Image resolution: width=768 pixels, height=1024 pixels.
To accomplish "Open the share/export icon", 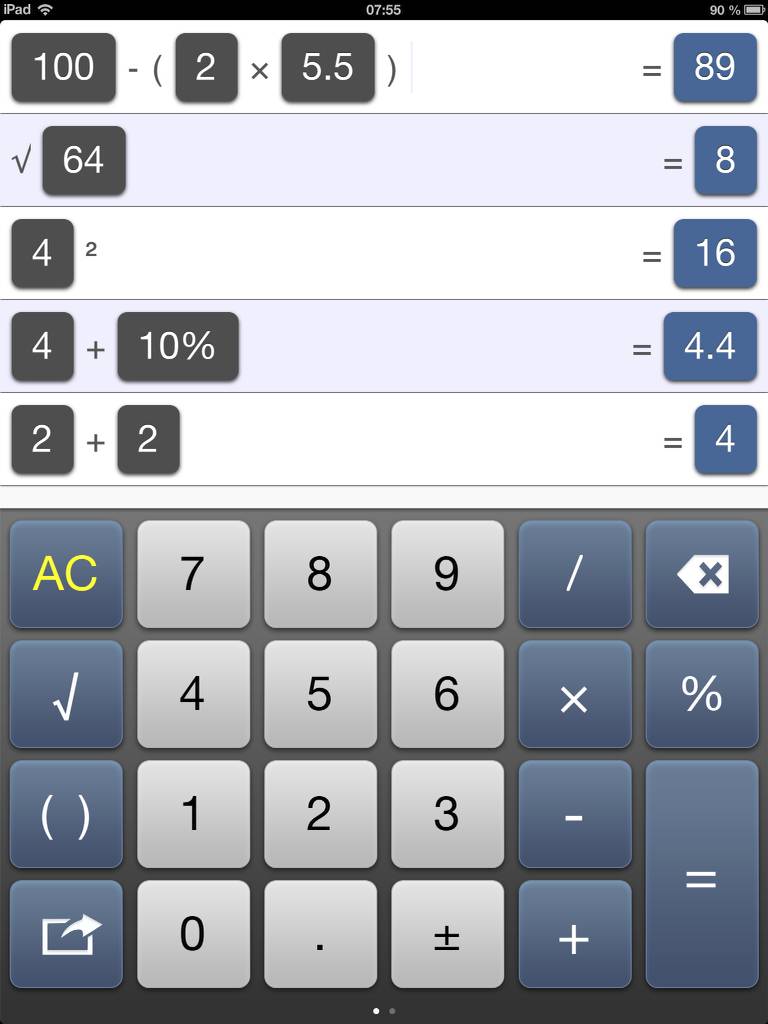I will click(66, 934).
